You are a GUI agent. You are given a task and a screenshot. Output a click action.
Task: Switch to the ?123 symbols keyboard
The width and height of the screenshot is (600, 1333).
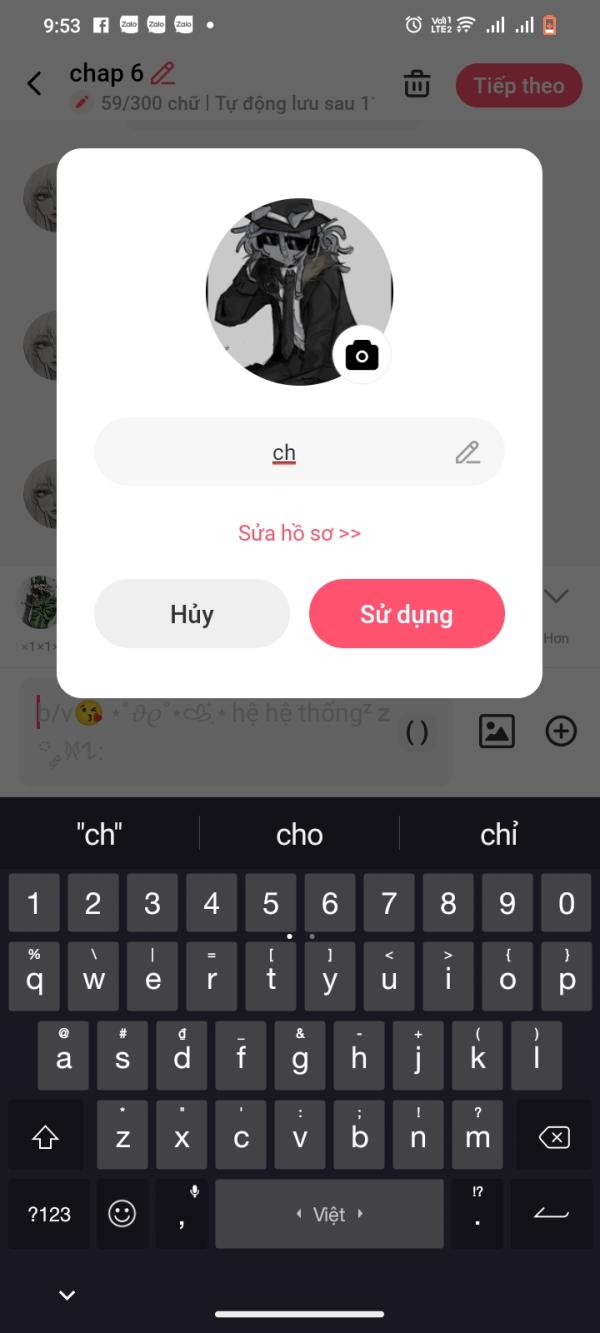click(x=49, y=1214)
